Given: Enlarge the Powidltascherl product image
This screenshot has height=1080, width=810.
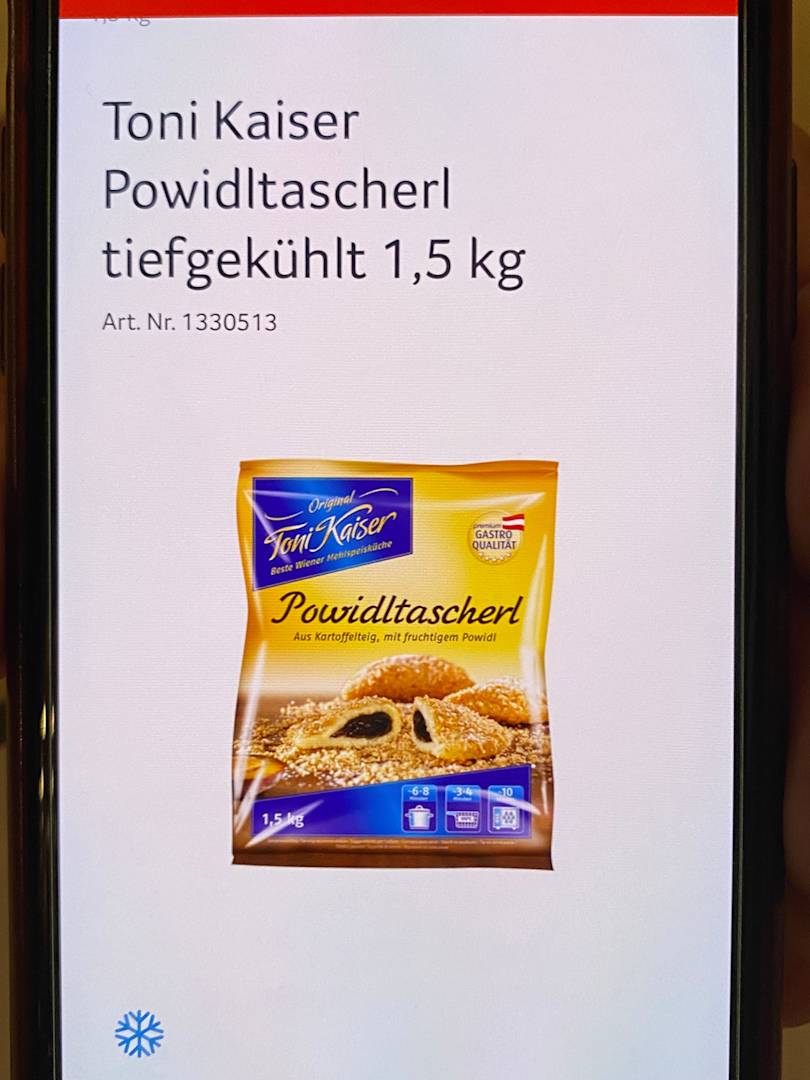Looking at the screenshot, I should click(x=394, y=663).
